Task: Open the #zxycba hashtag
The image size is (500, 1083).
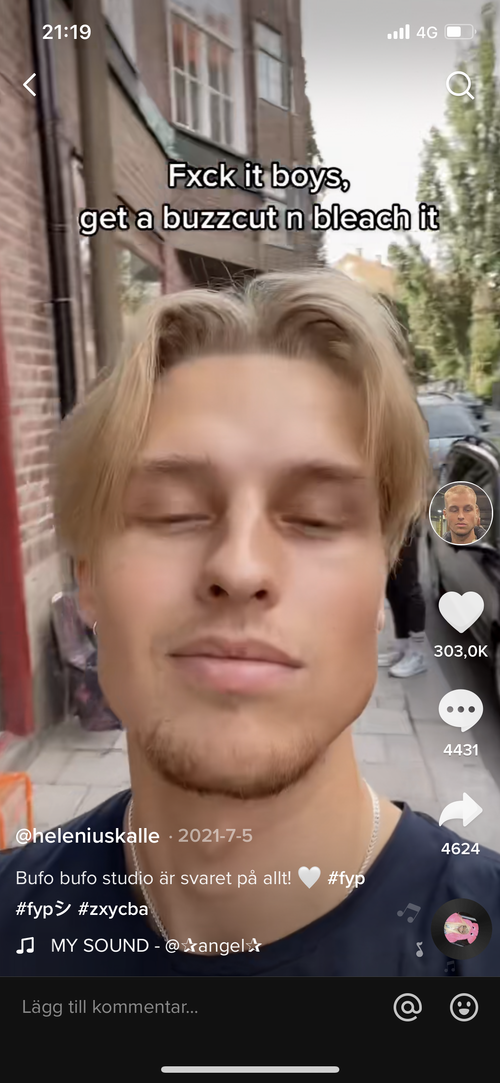Action: tap(113, 909)
